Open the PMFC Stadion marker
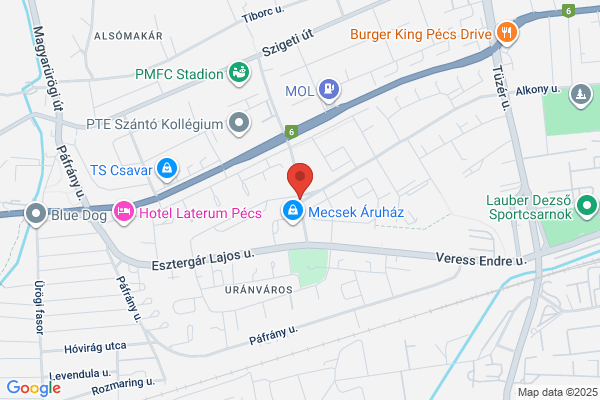Screen dimensions: 600x400 (x=239, y=73)
